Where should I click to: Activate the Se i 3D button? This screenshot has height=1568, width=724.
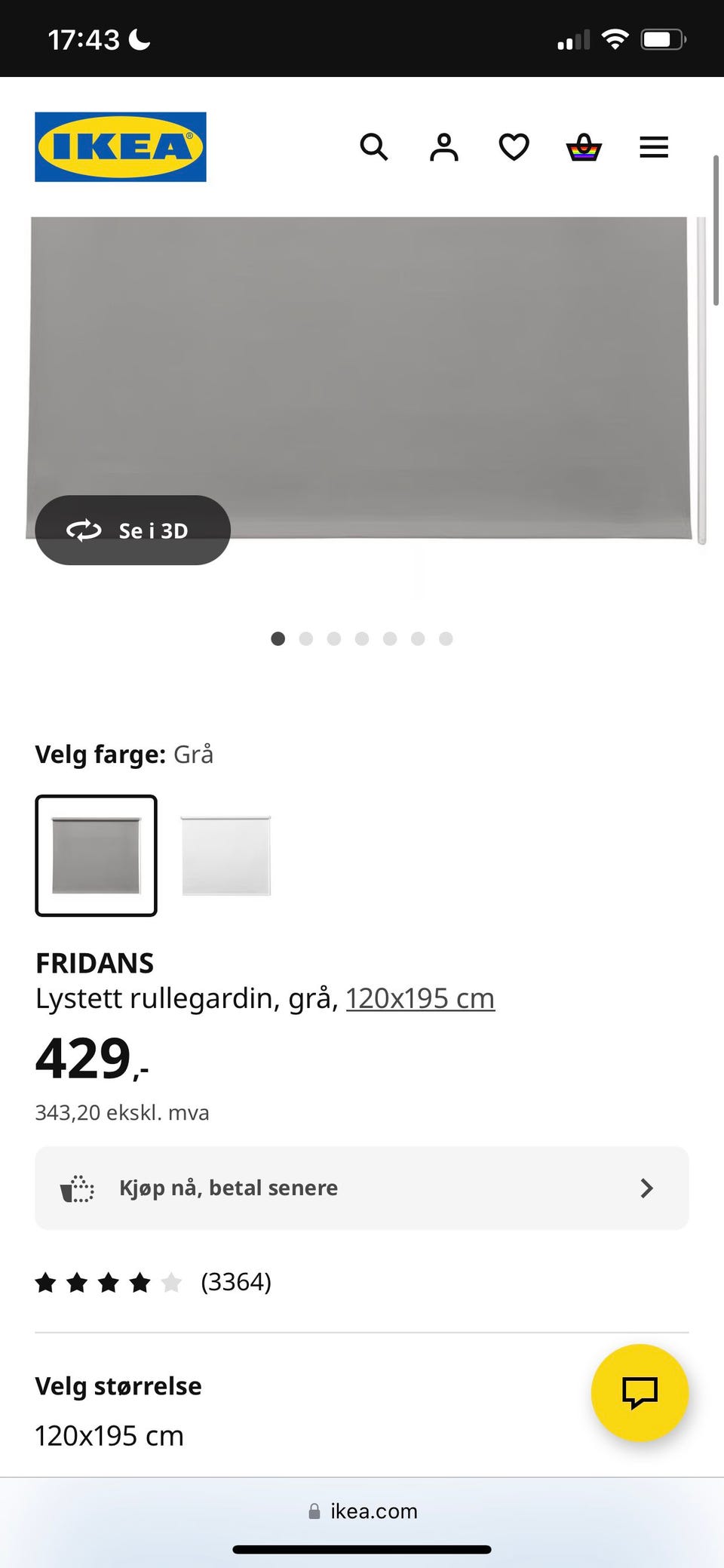(133, 530)
